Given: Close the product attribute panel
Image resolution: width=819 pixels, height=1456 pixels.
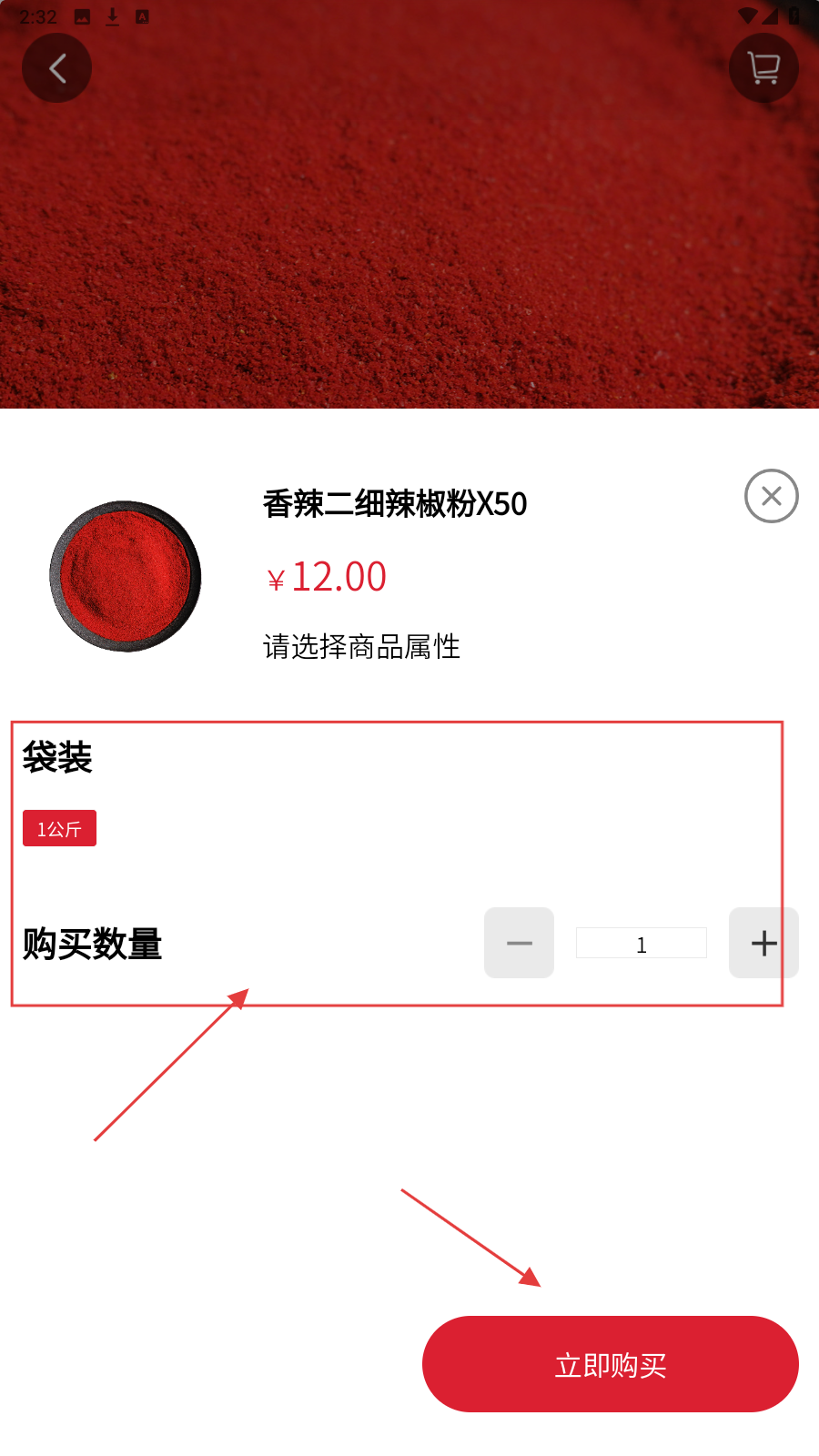Looking at the screenshot, I should click(771, 496).
